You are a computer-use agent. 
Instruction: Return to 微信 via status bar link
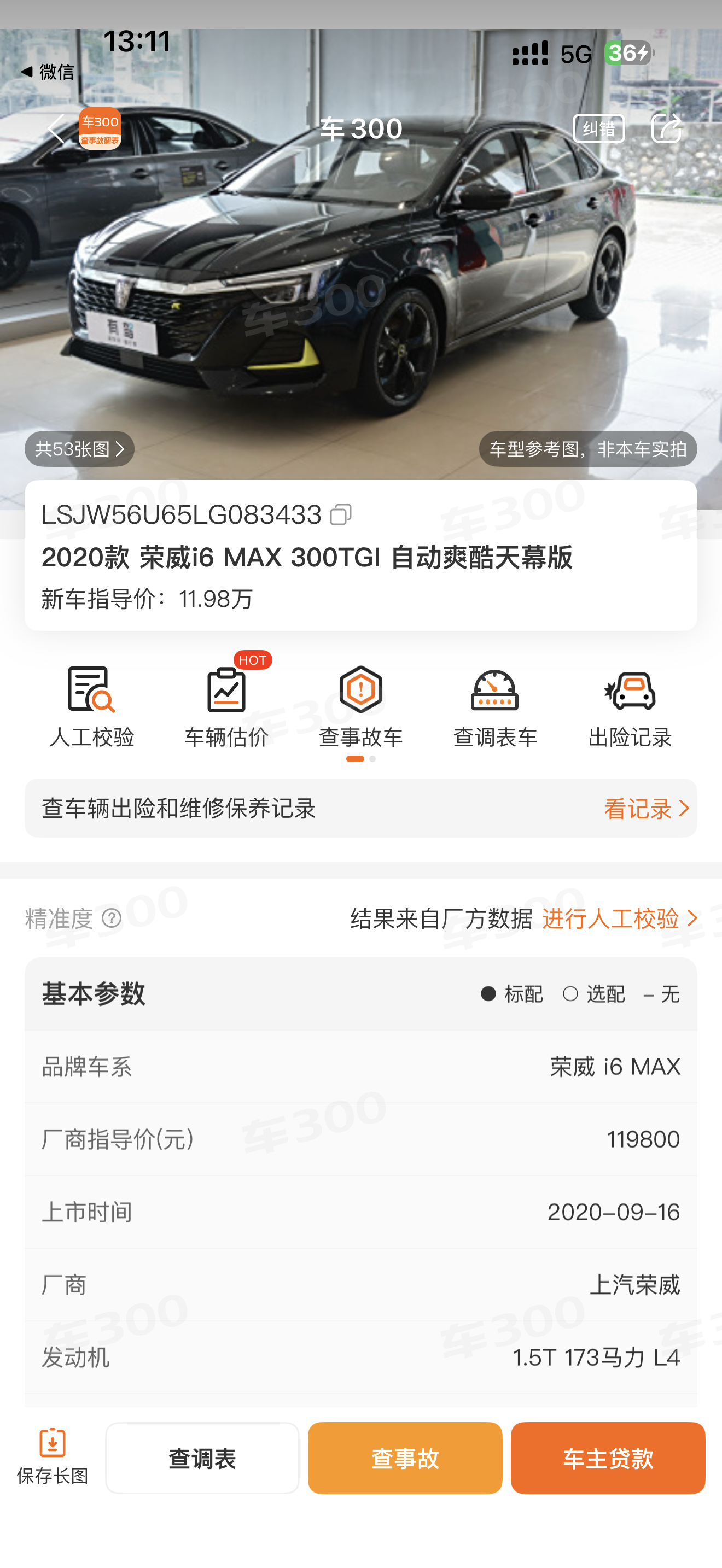click(x=48, y=72)
